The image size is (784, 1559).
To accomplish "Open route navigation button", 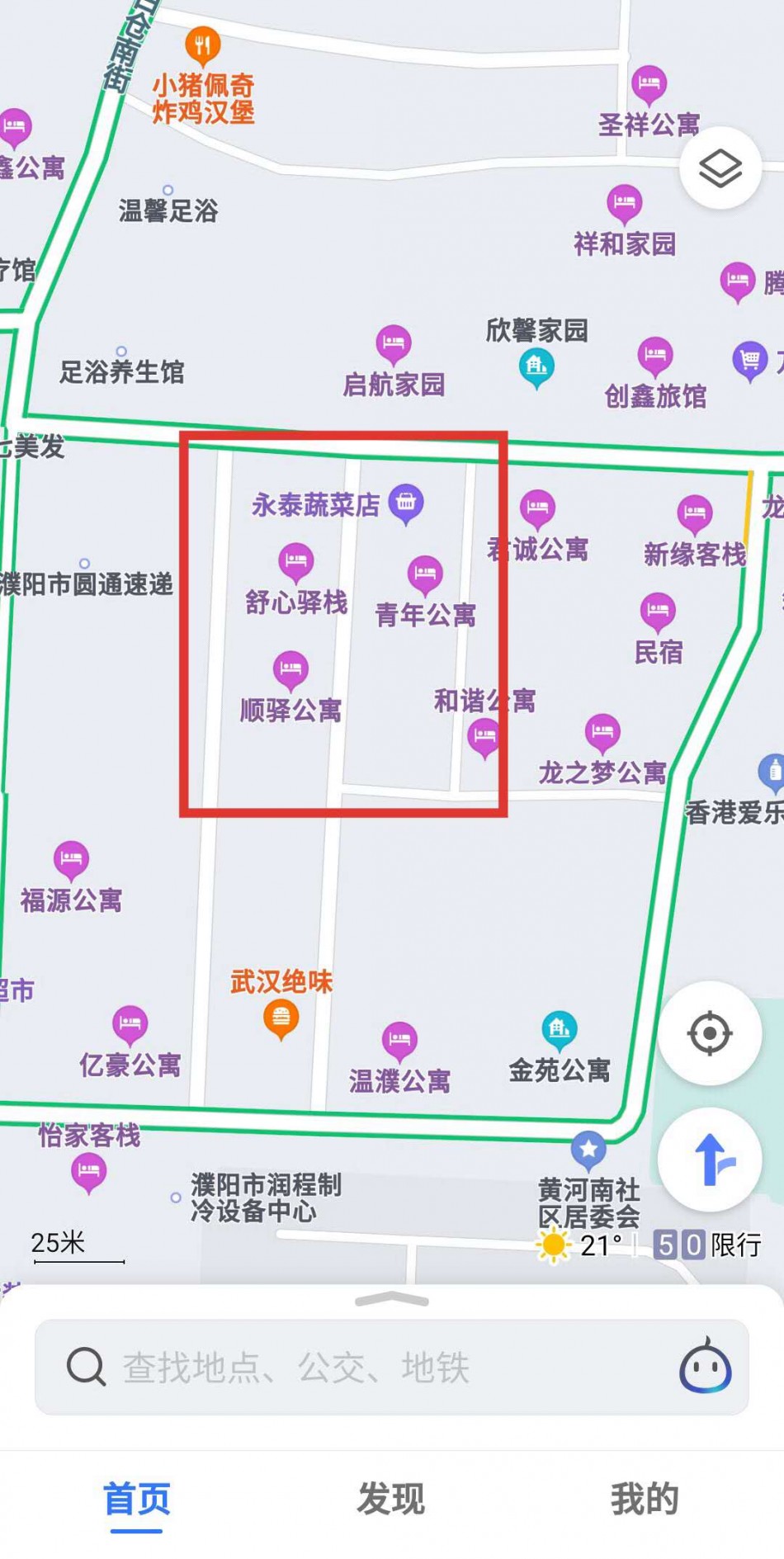I will [709, 1159].
